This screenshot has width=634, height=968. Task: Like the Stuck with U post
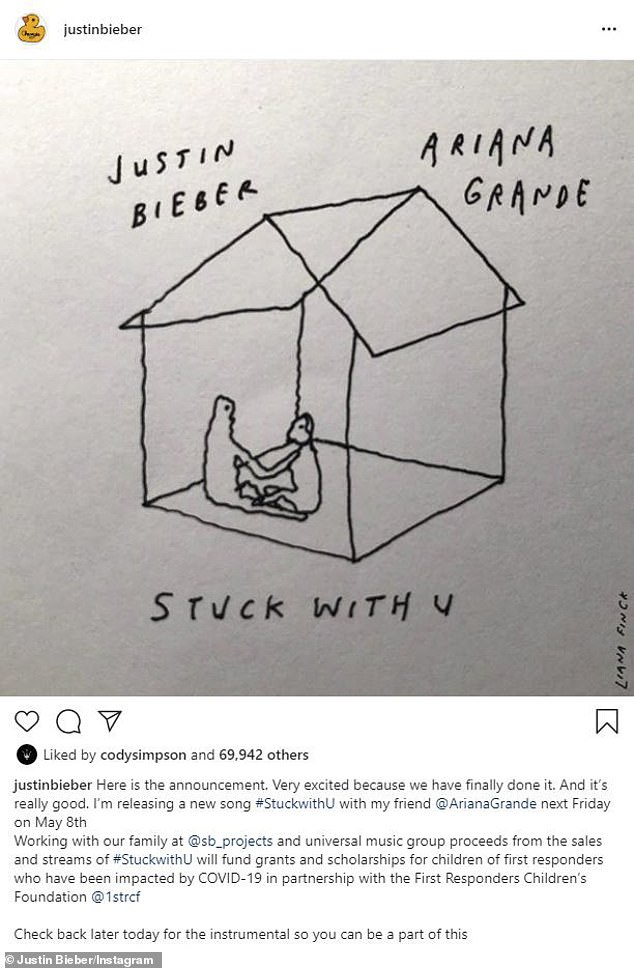click(x=27, y=721)
